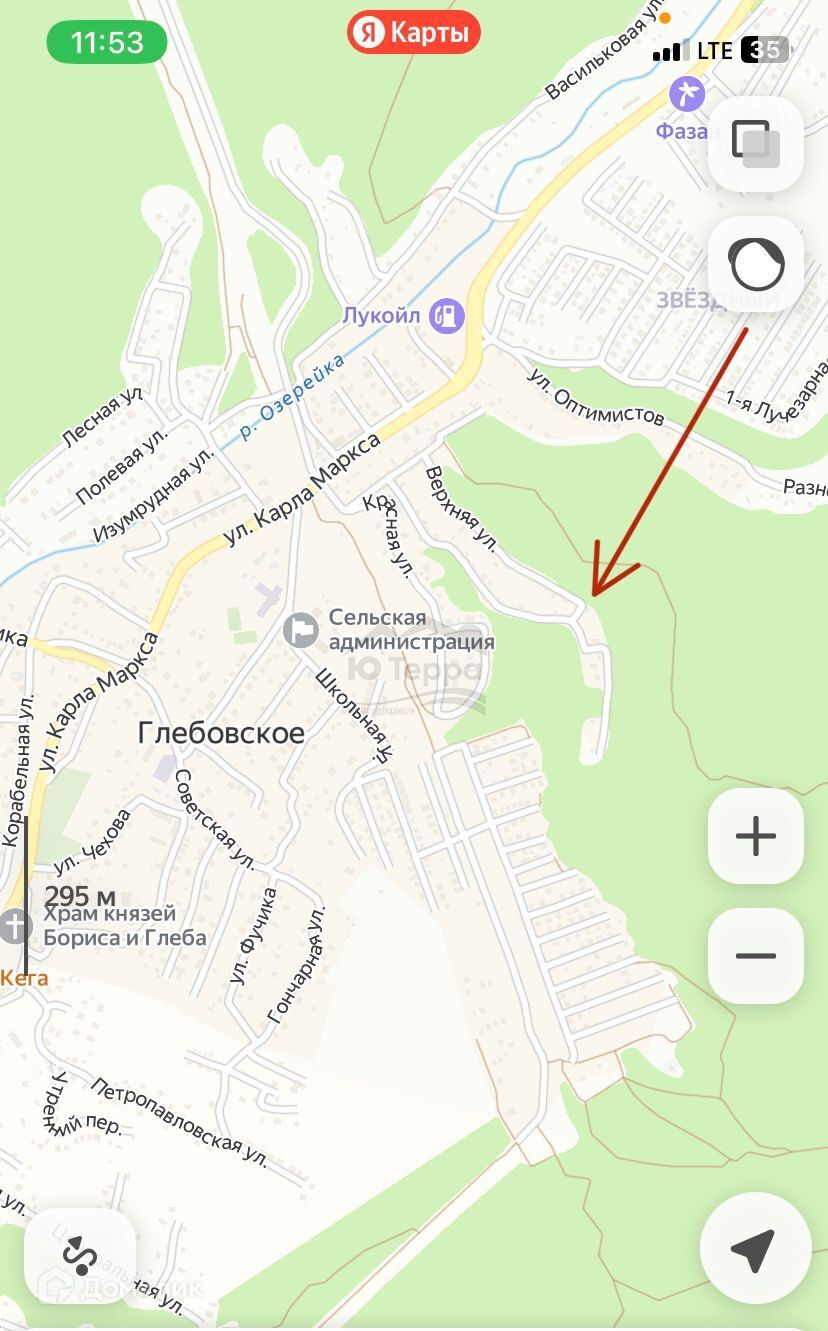The height and width of the screenshot is (1331, 828).
Task: Open the Alice voice assistant button
Action: pos(755,265)
